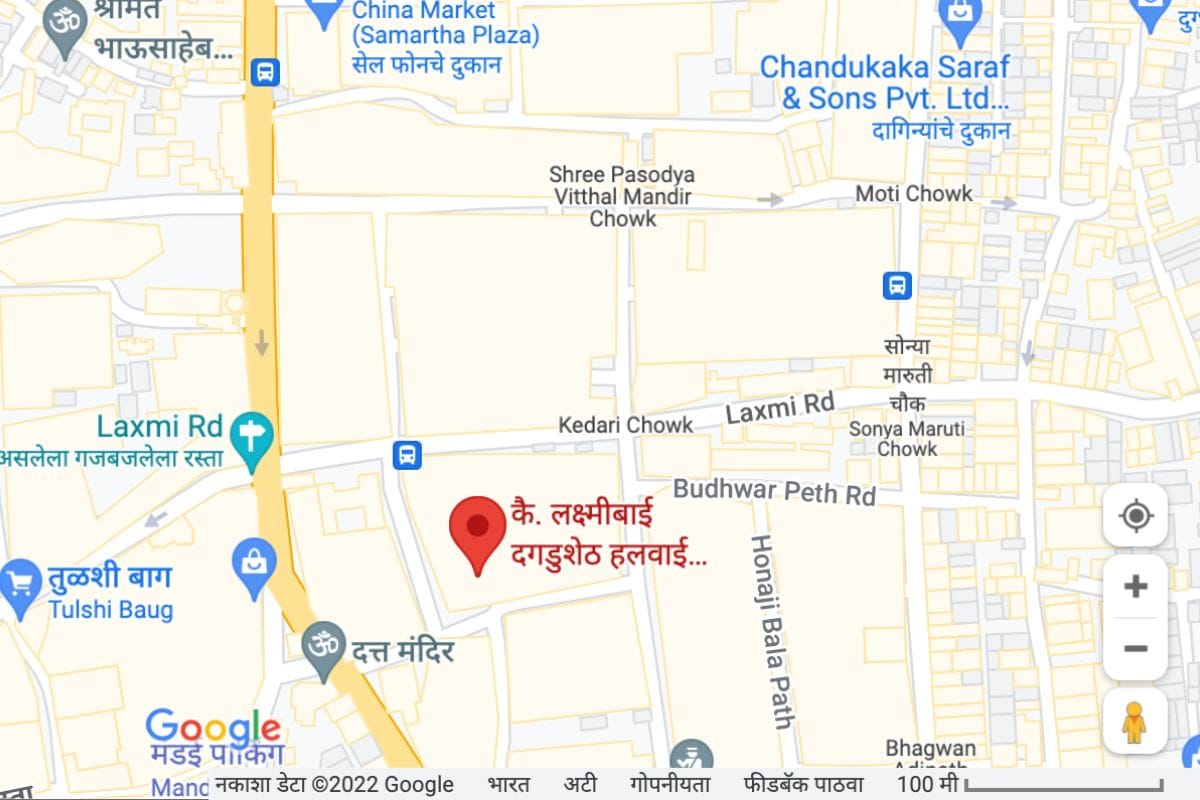Open Street View pegman
Screen dimensions: 1200x800
(x=1134, y=721)
